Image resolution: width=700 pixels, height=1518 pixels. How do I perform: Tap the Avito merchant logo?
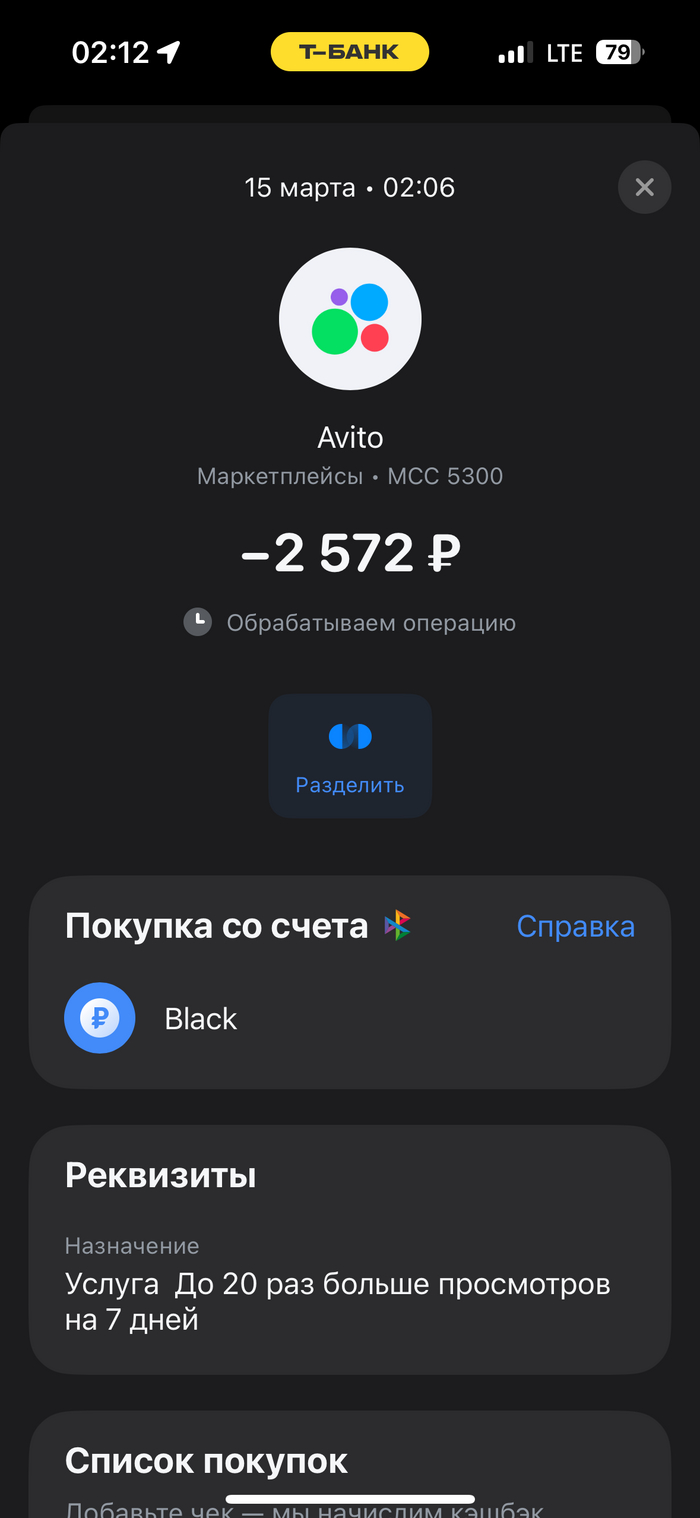[350, 320]
